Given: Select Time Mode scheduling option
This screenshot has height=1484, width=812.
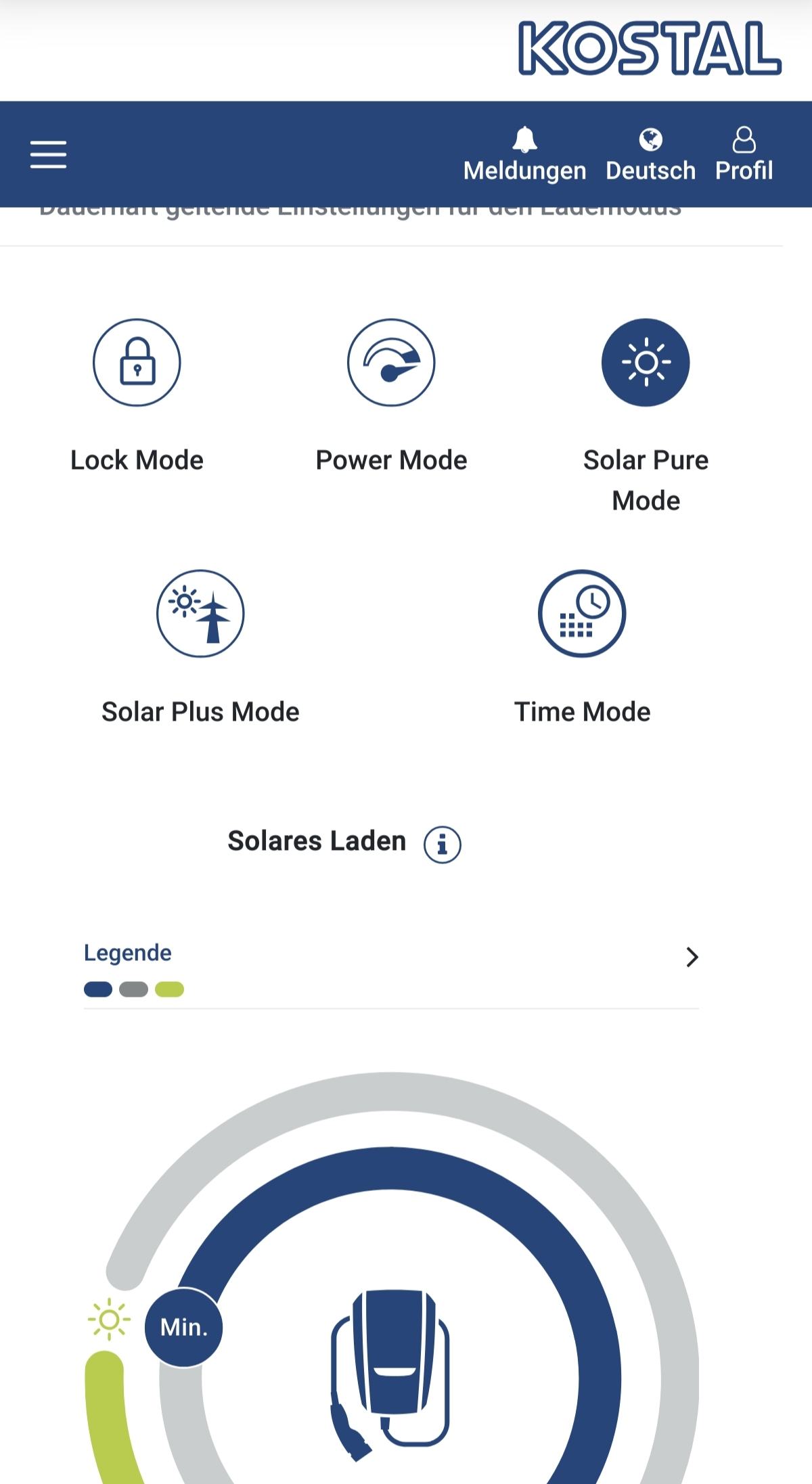Looking at the screenshot, I should coord(582,614).
